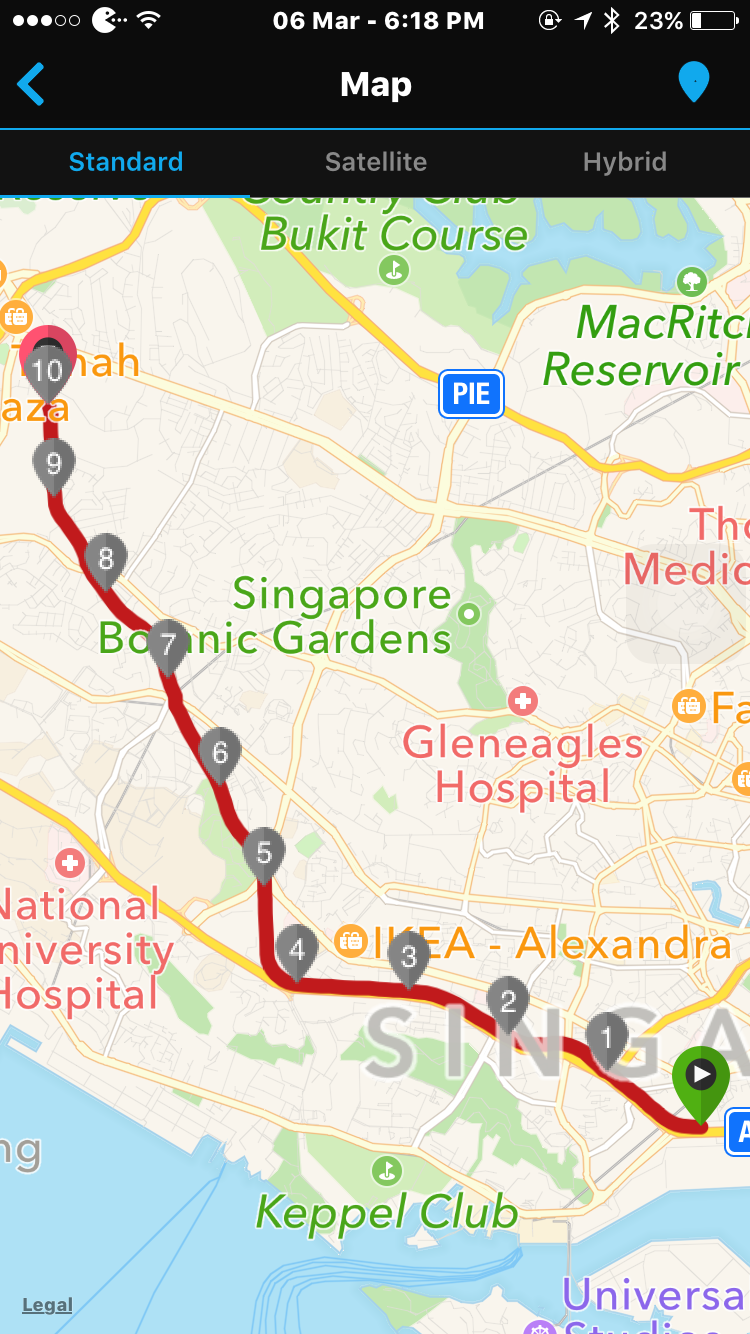Tap kilometer marker 6 on the route
Image resolution: width=750 pixels, height=1334 pixels.
[x=220, y=752]
